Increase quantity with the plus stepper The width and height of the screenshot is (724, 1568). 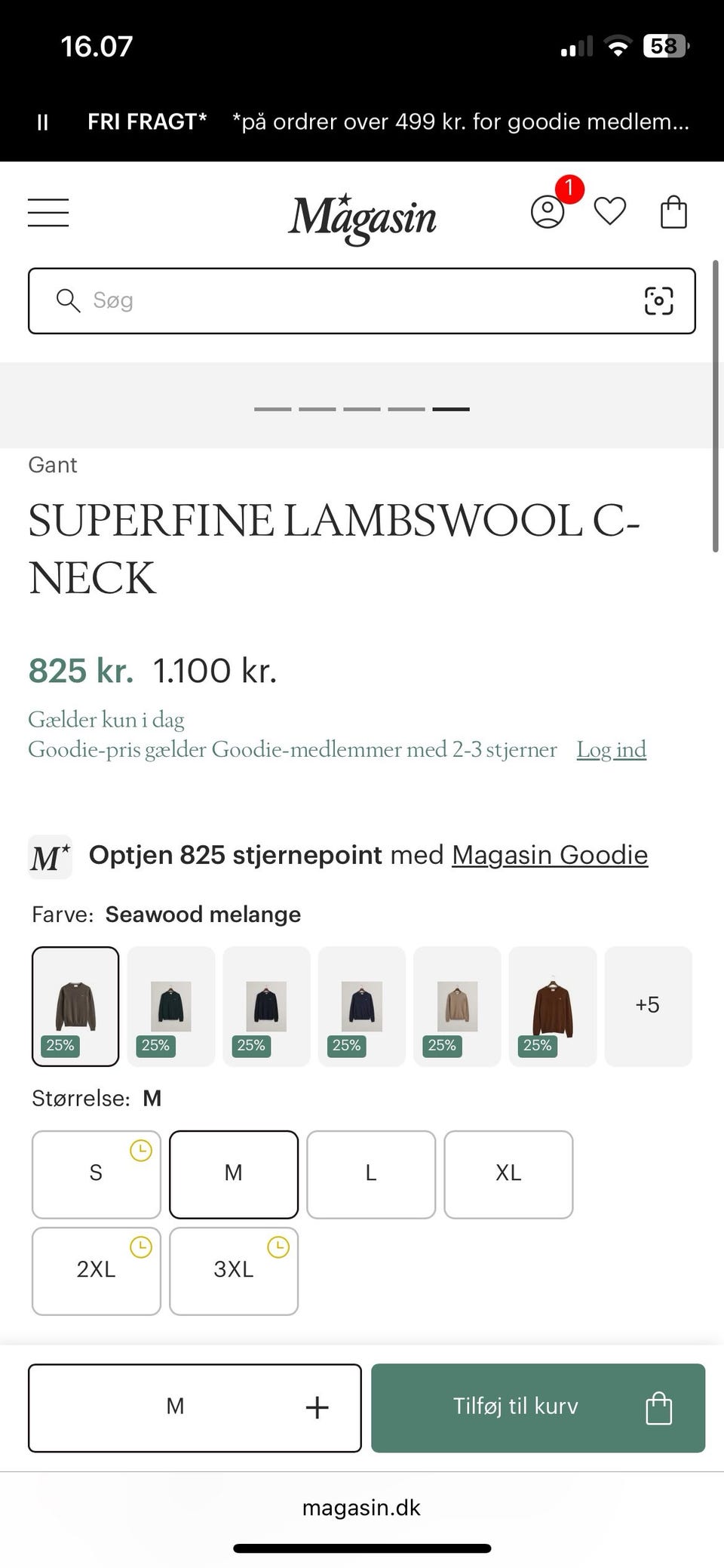pyautogui.click(x=317, y=1407)
